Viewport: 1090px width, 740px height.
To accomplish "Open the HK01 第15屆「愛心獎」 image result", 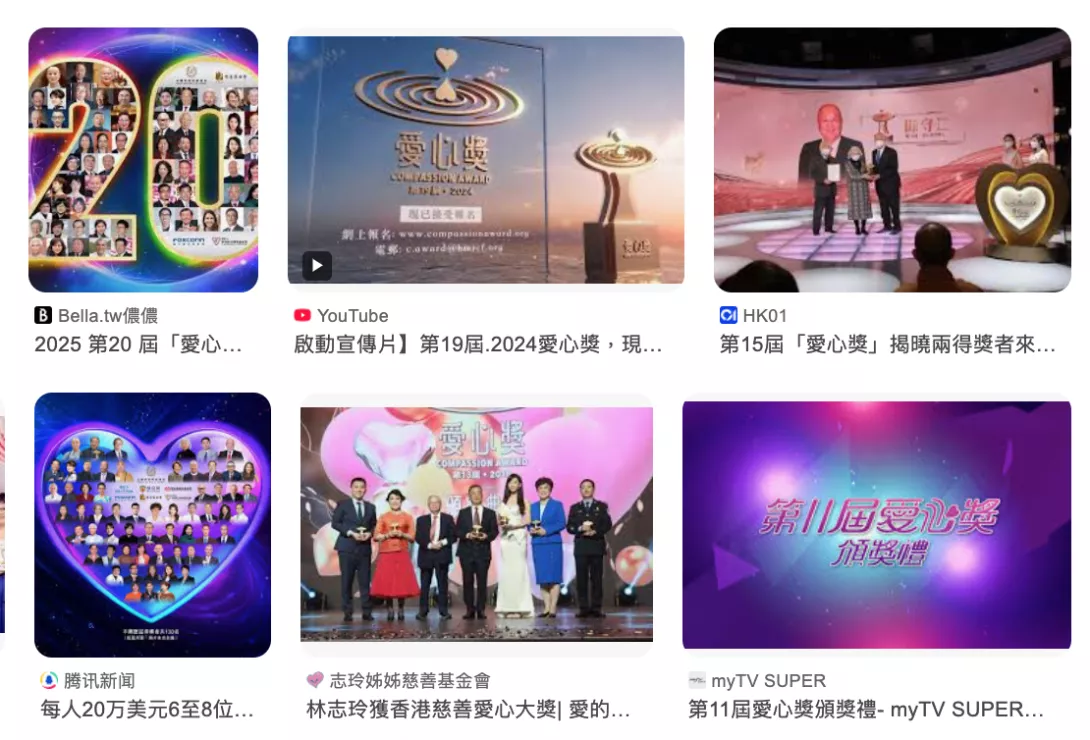I will [892, 160].
